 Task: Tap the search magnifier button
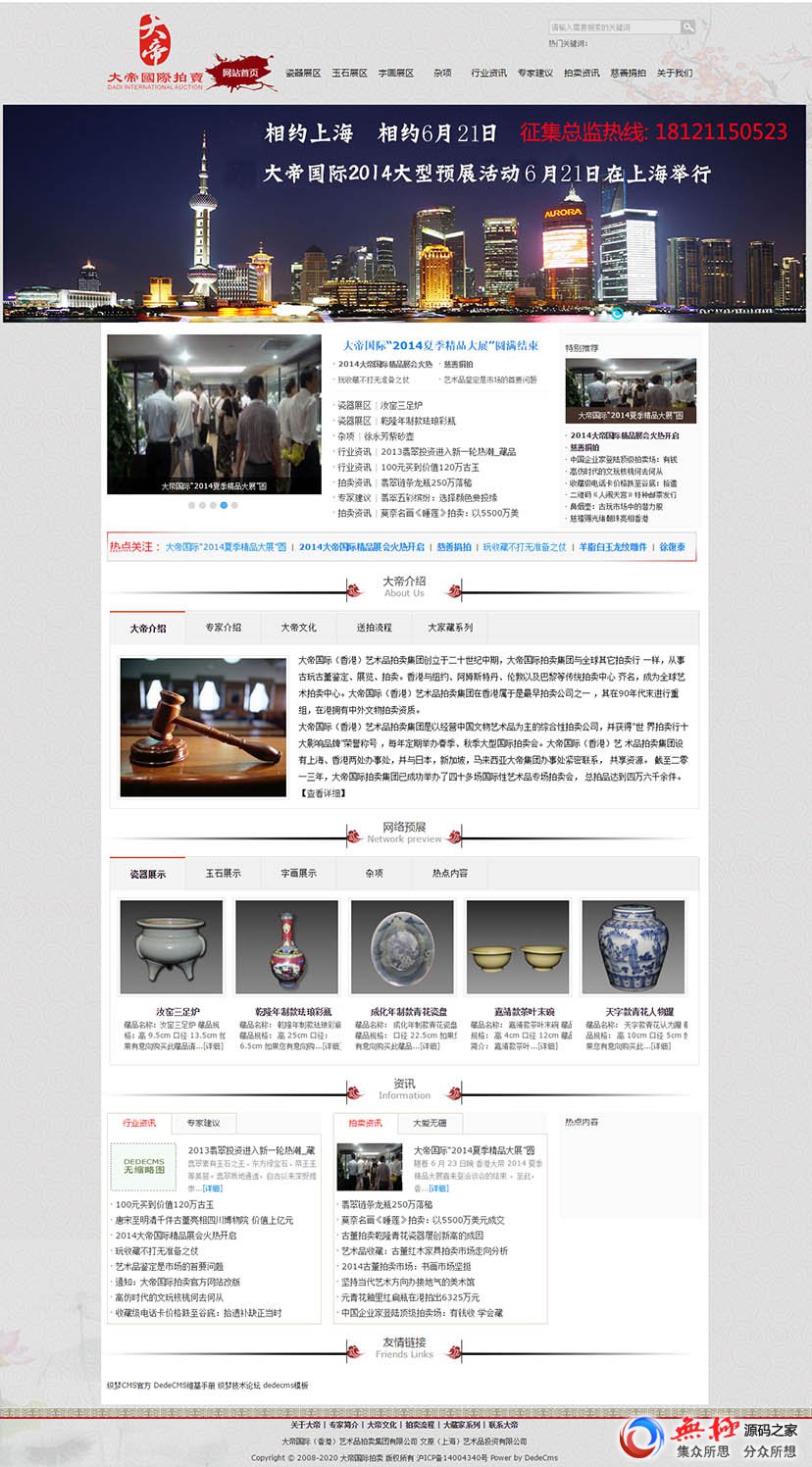point(688,27)
